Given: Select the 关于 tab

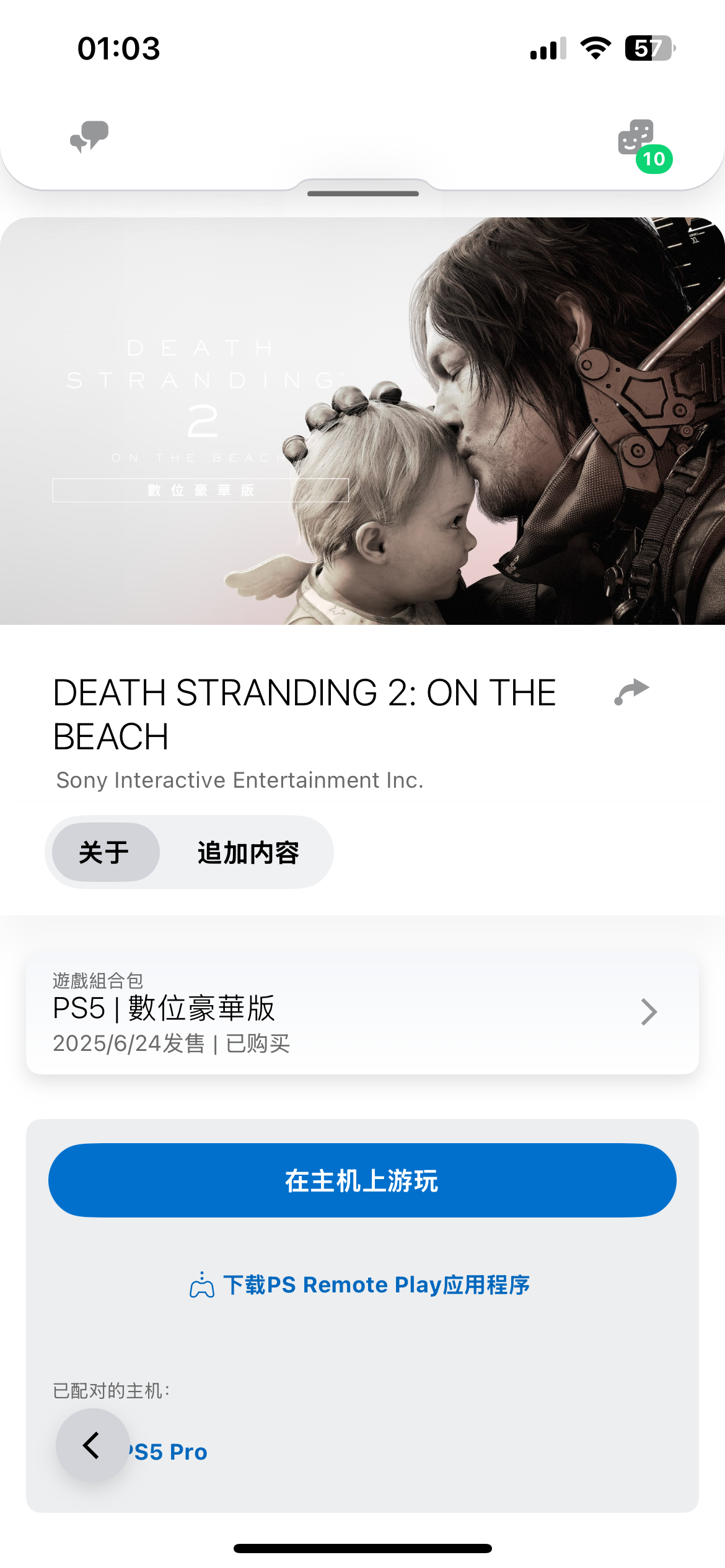Looking at the screenshot, I should tap(105, 852).
